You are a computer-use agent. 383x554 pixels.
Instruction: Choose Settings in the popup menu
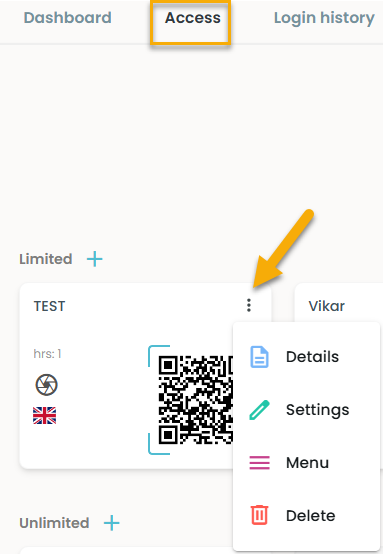pyautogui.click(x=306, y=410)
